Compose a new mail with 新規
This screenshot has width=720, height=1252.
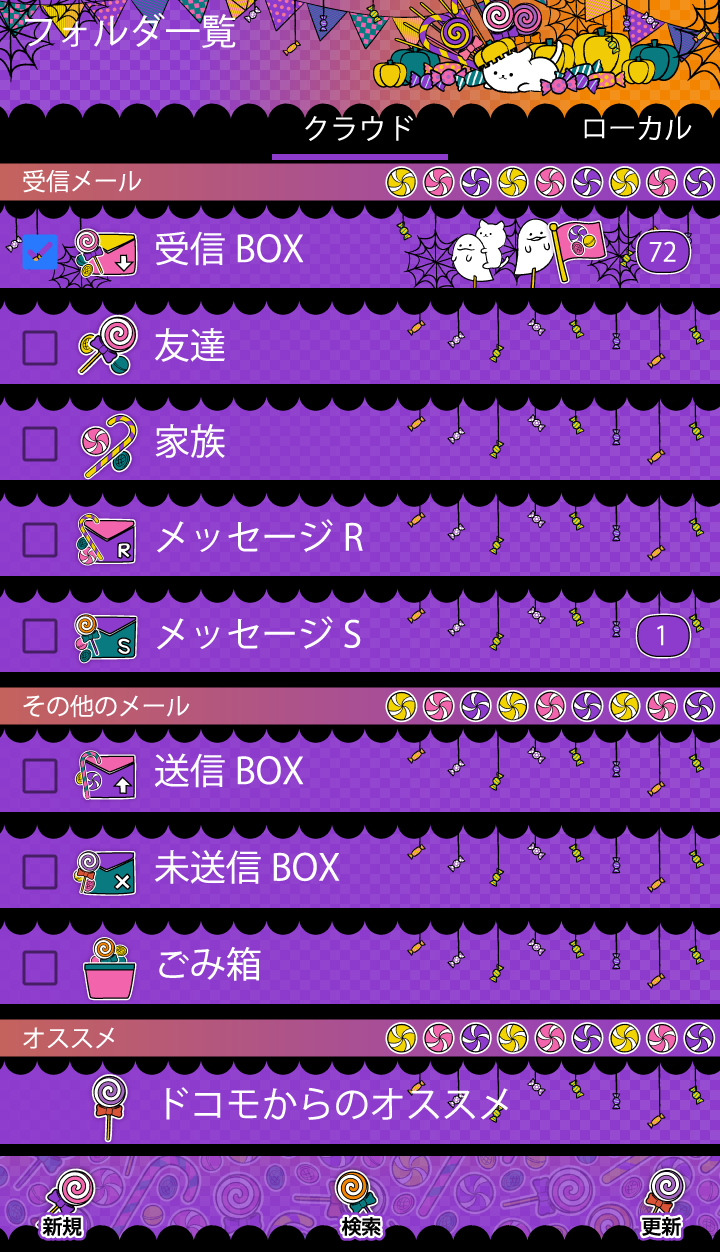62,1206
